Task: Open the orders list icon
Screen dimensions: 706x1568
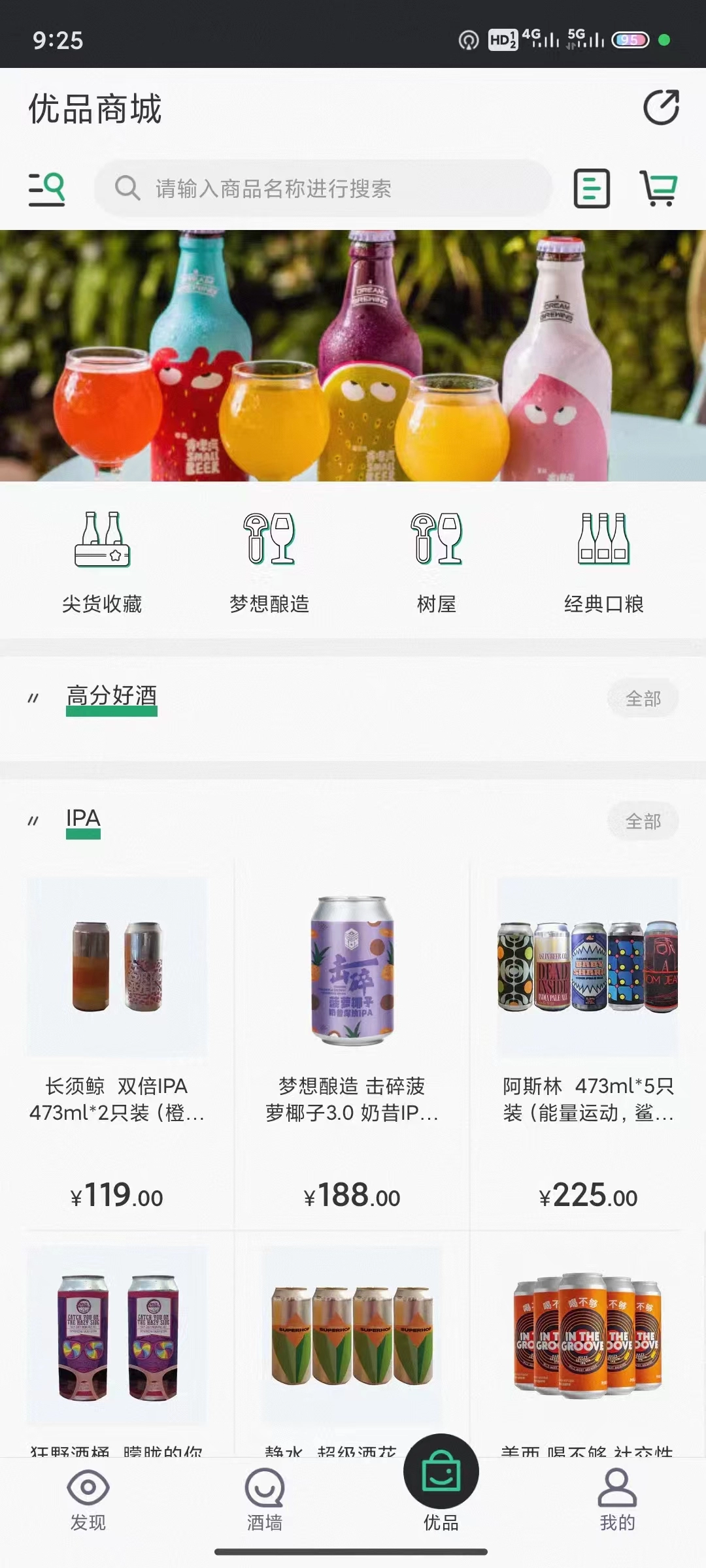Action: pyautogui.click(x=592, y=189)
